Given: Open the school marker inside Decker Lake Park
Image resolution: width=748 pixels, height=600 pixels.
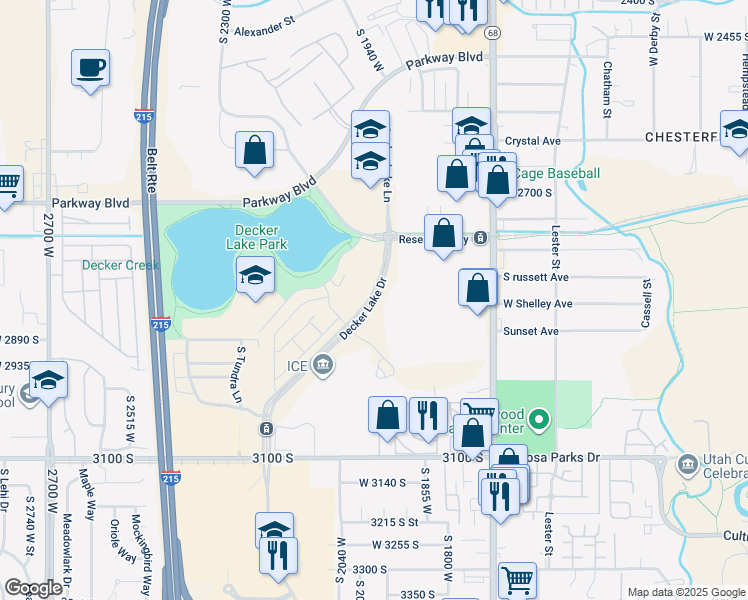Looking at the screenshot, I should pyautogui.click(x=255, y=278).
